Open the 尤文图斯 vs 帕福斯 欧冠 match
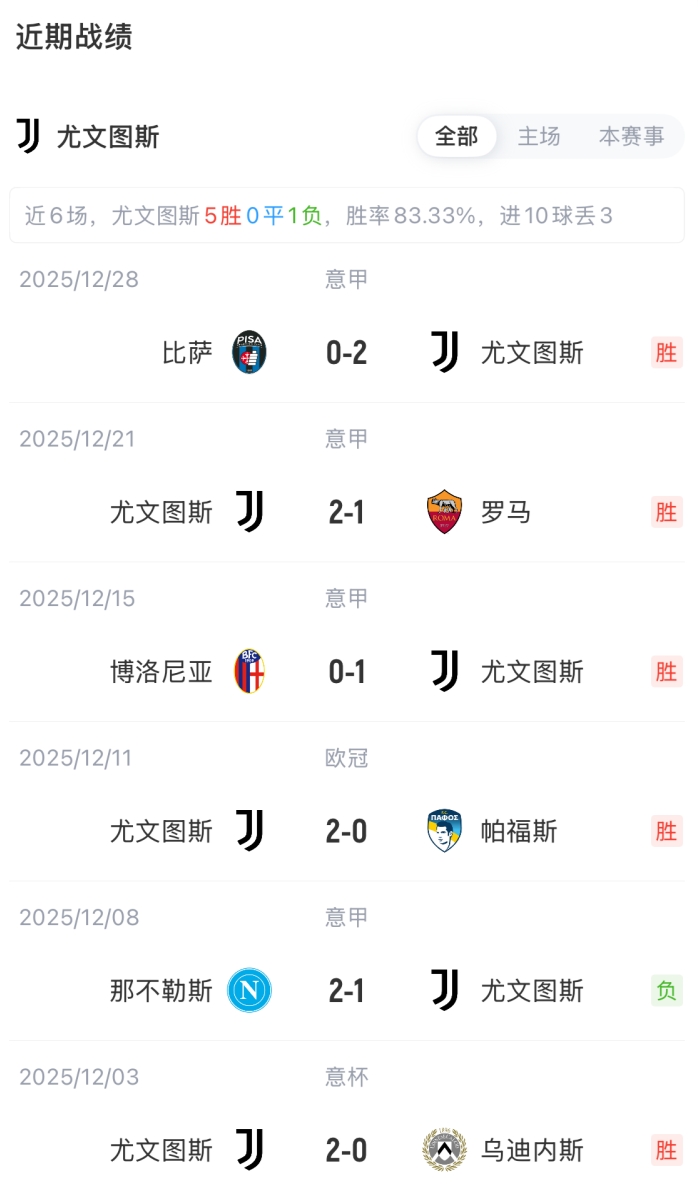698x1190 pixels. pyautogui.click(x=347, y=831)
